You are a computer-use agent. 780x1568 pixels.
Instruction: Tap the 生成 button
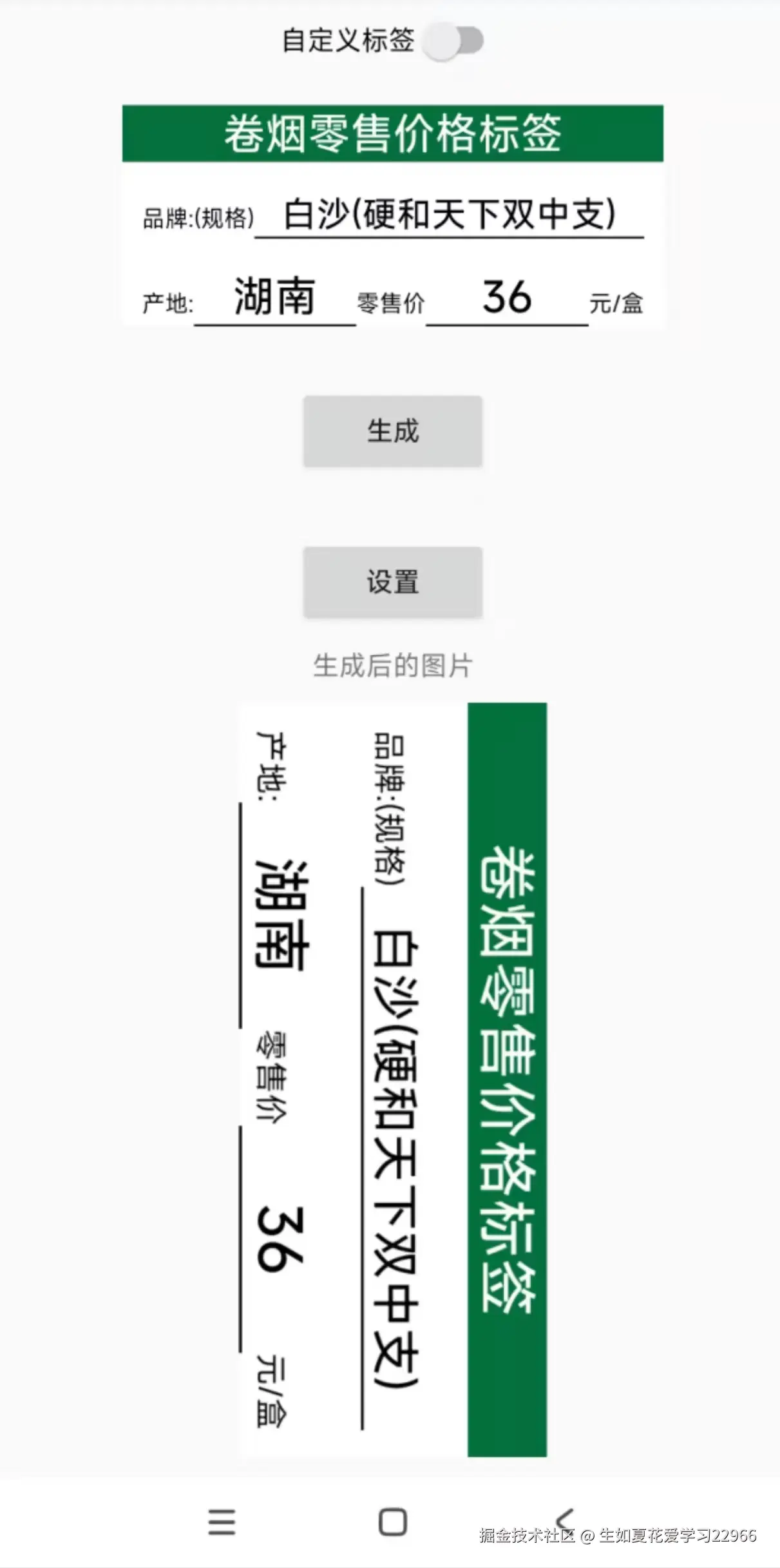pos(392,431)
